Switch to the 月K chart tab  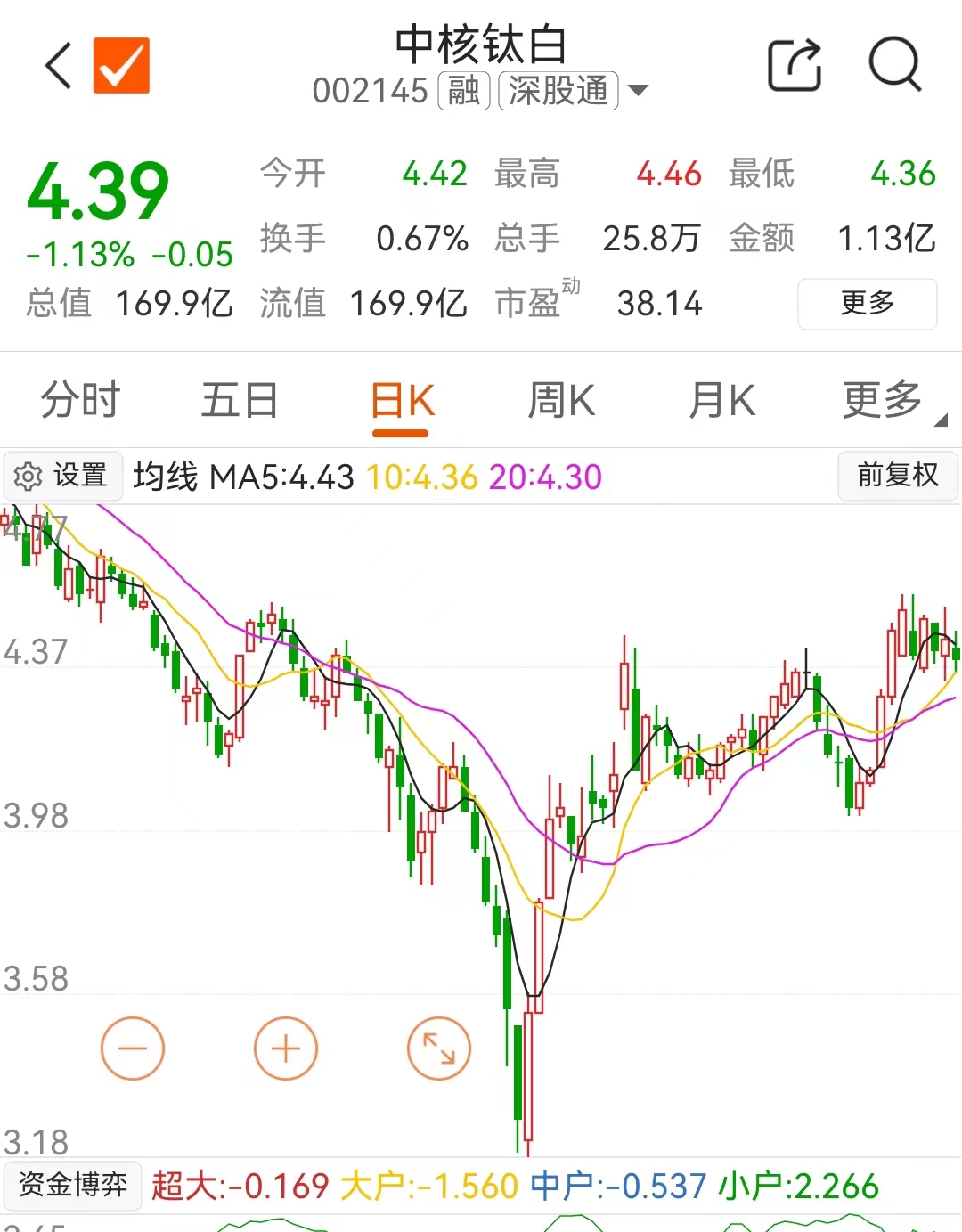[x=721, y=400]
